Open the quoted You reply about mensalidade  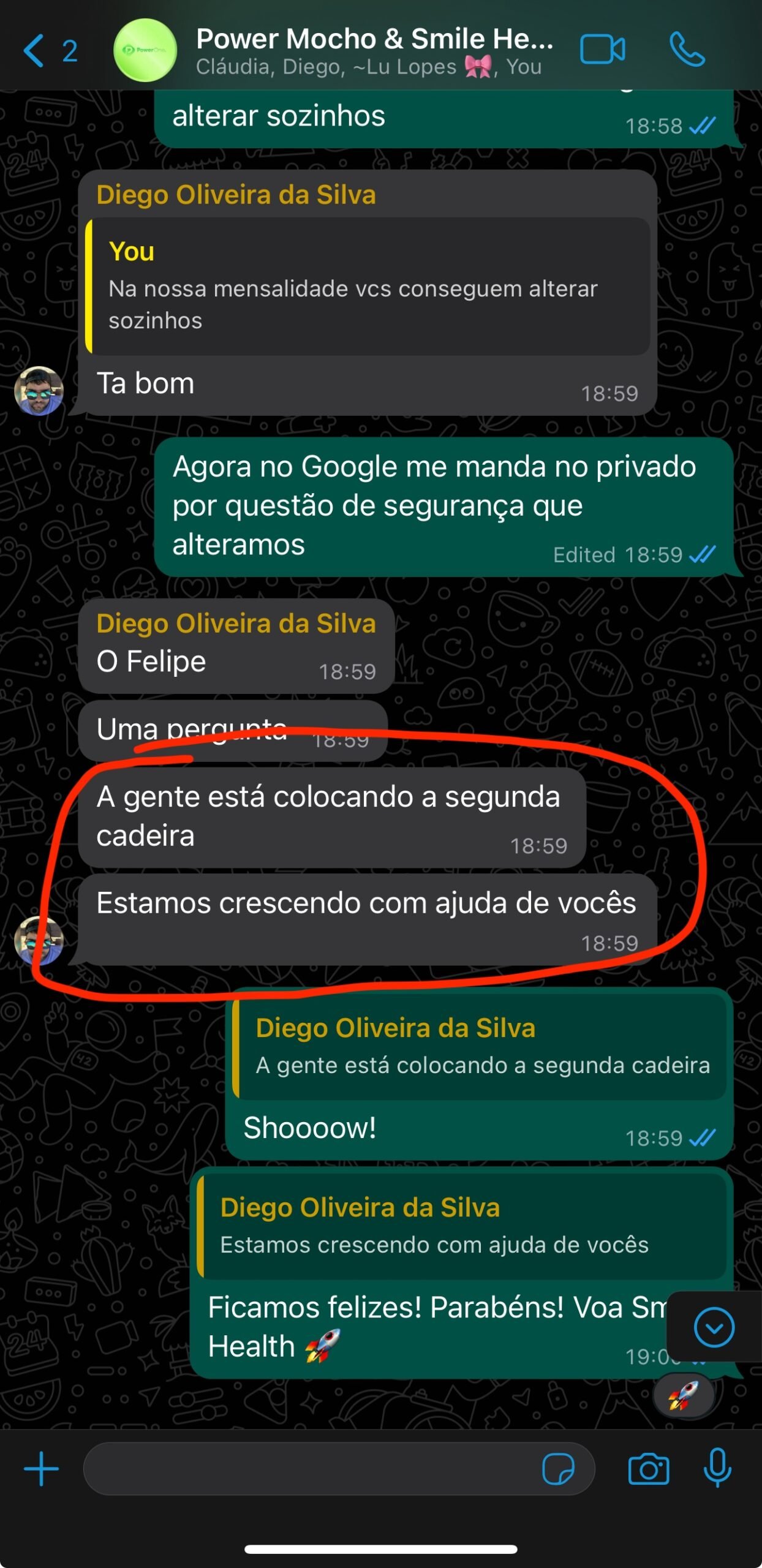coord(368,288)
